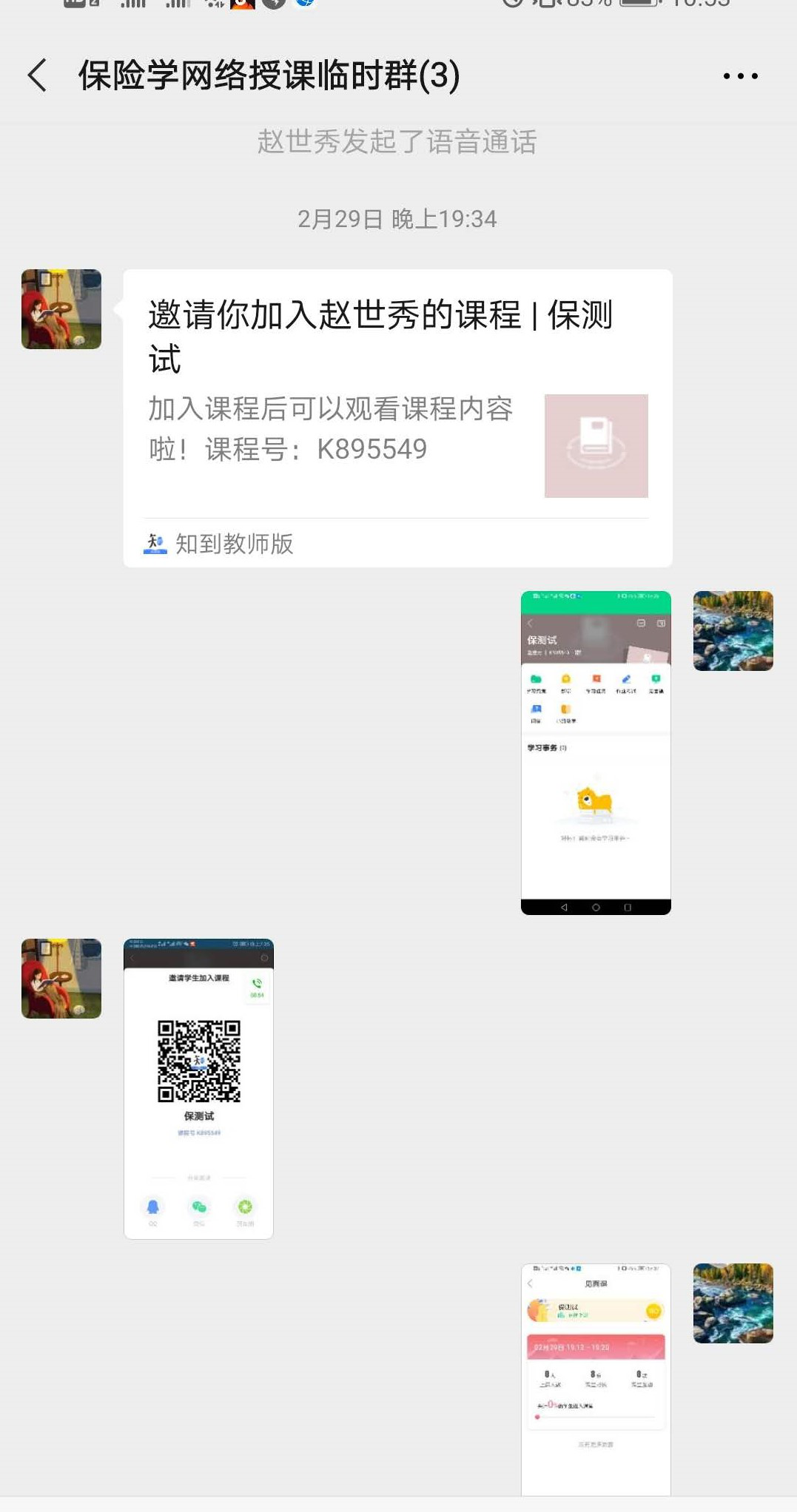
Task: Tap the sender avatar beside the invitation card
Action: (61, 309)
